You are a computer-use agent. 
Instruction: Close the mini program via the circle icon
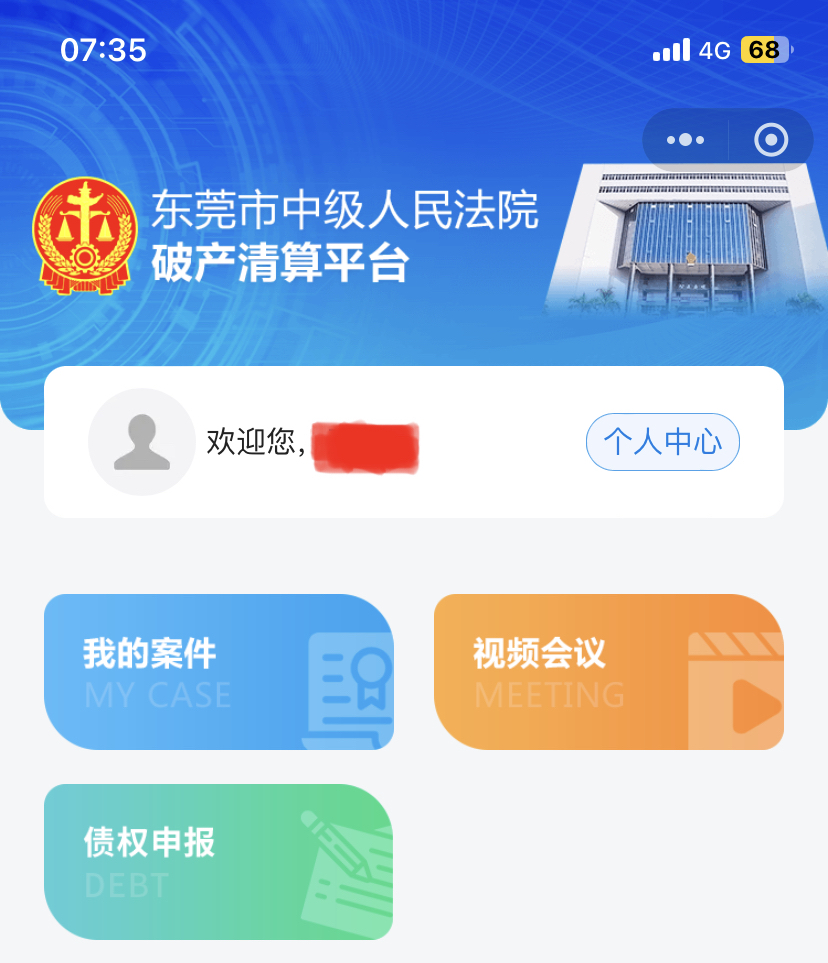pos(770,140)
